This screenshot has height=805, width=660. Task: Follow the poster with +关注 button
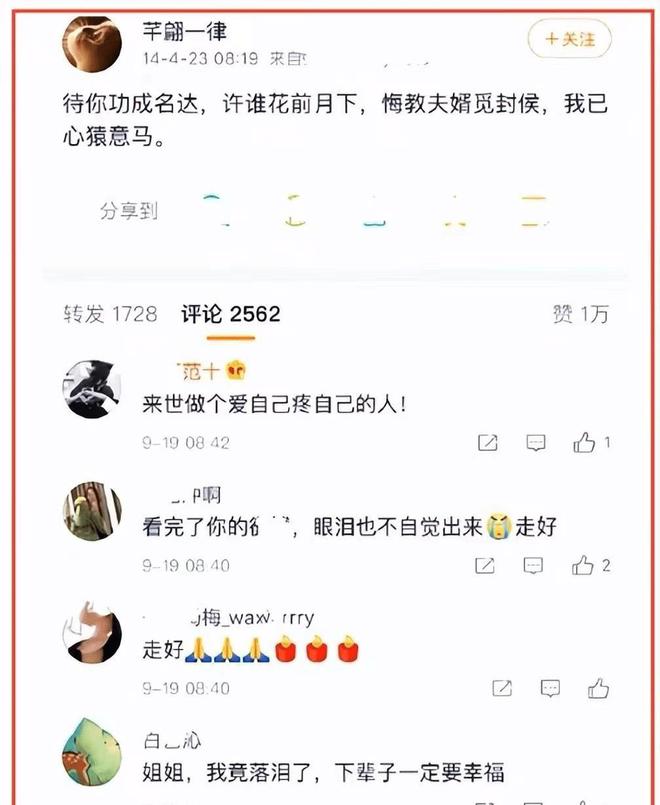click(x=569, y=39)
